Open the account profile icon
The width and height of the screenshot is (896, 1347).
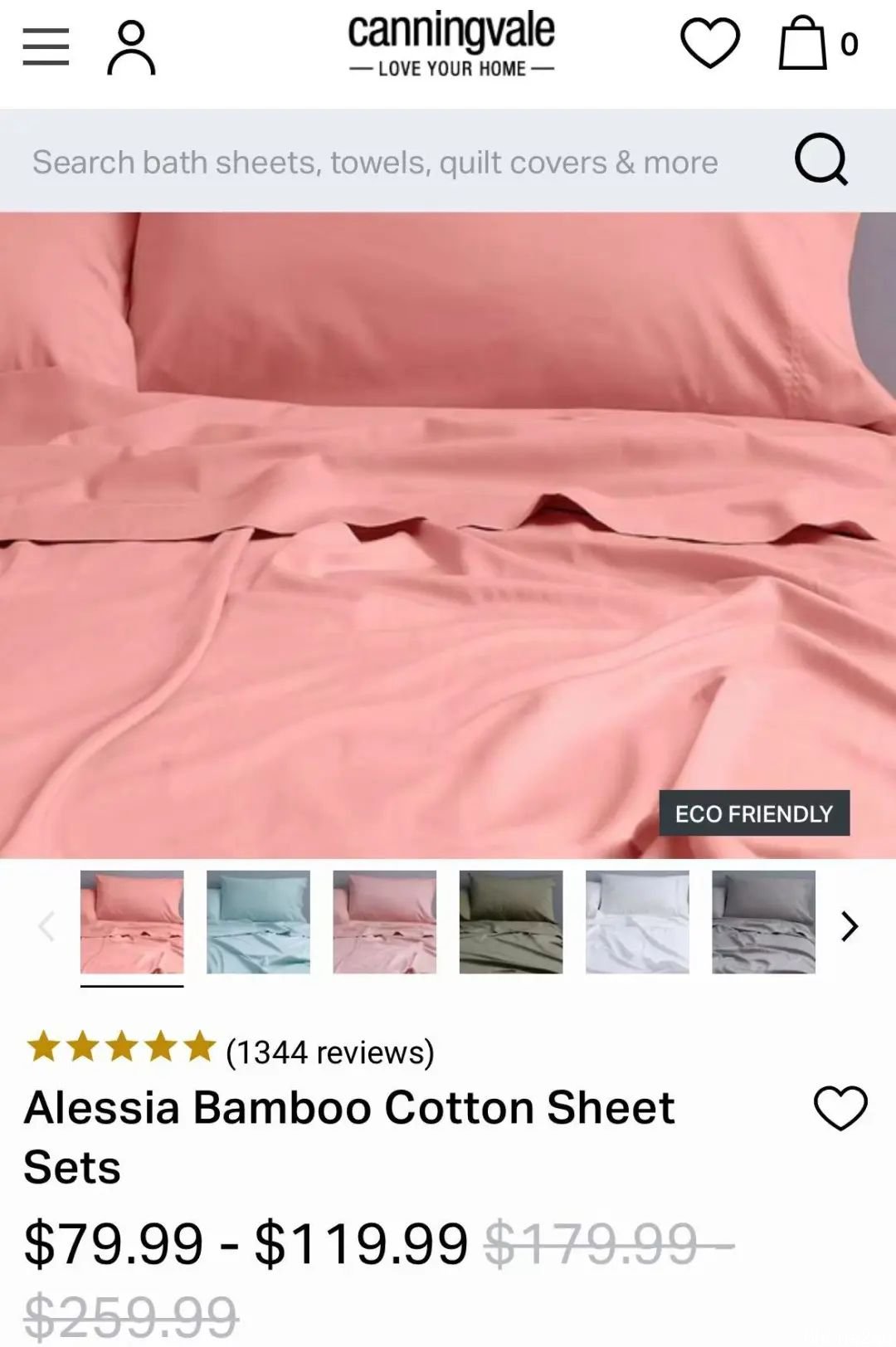(x=131, y=48)
